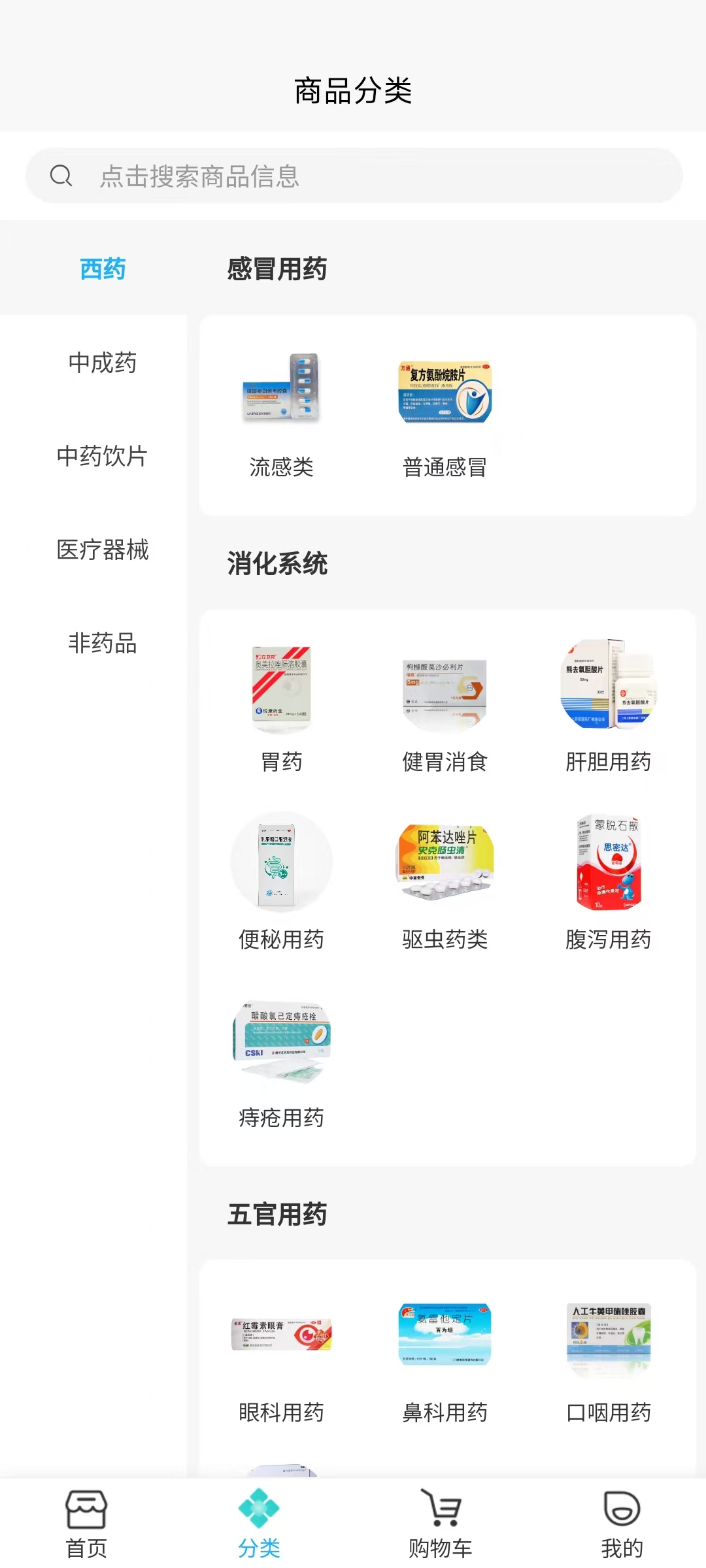Viewport: 706px width, 1568px height.
Task: Open the 便秘用药 subcategory
Action: (281, 882)
